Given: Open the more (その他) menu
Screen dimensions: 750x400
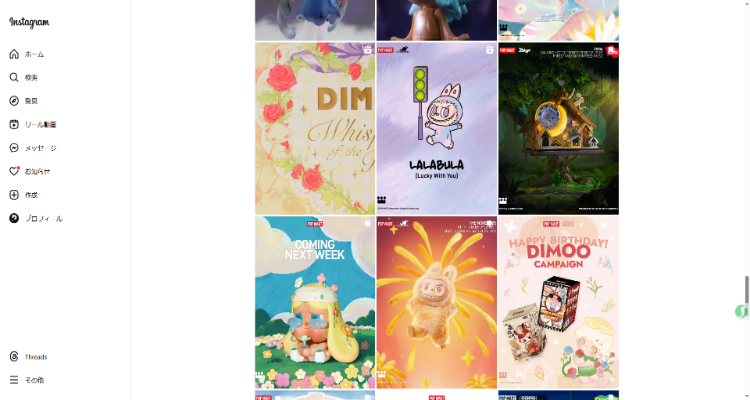Looking at the screenshot, I should click(x=27, y=380).
